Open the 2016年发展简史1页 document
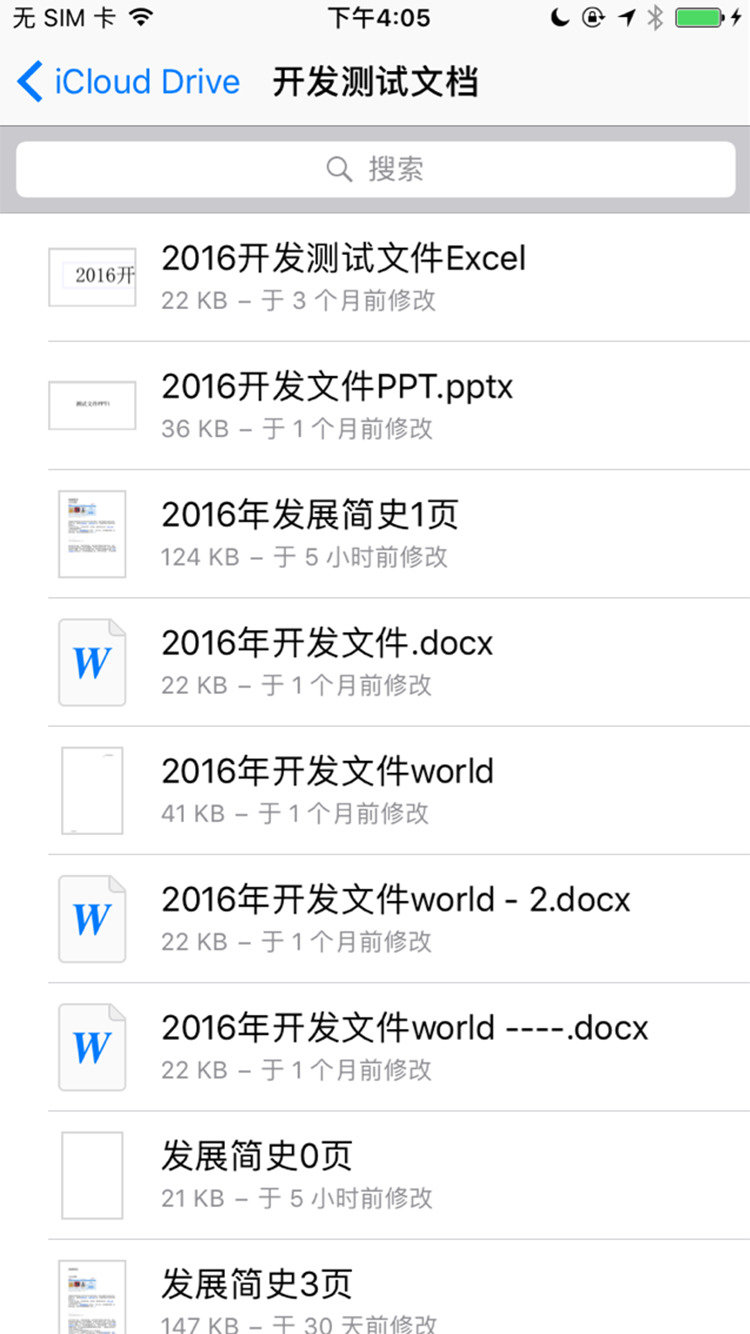 (310, 534)
